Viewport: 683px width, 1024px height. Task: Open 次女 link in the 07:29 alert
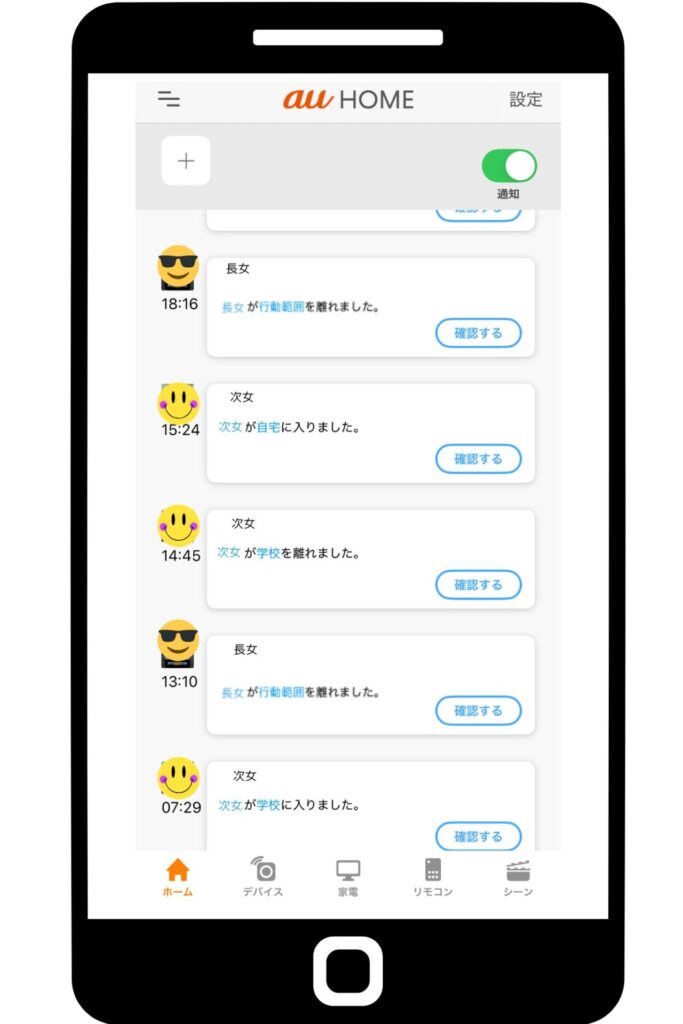230,805
